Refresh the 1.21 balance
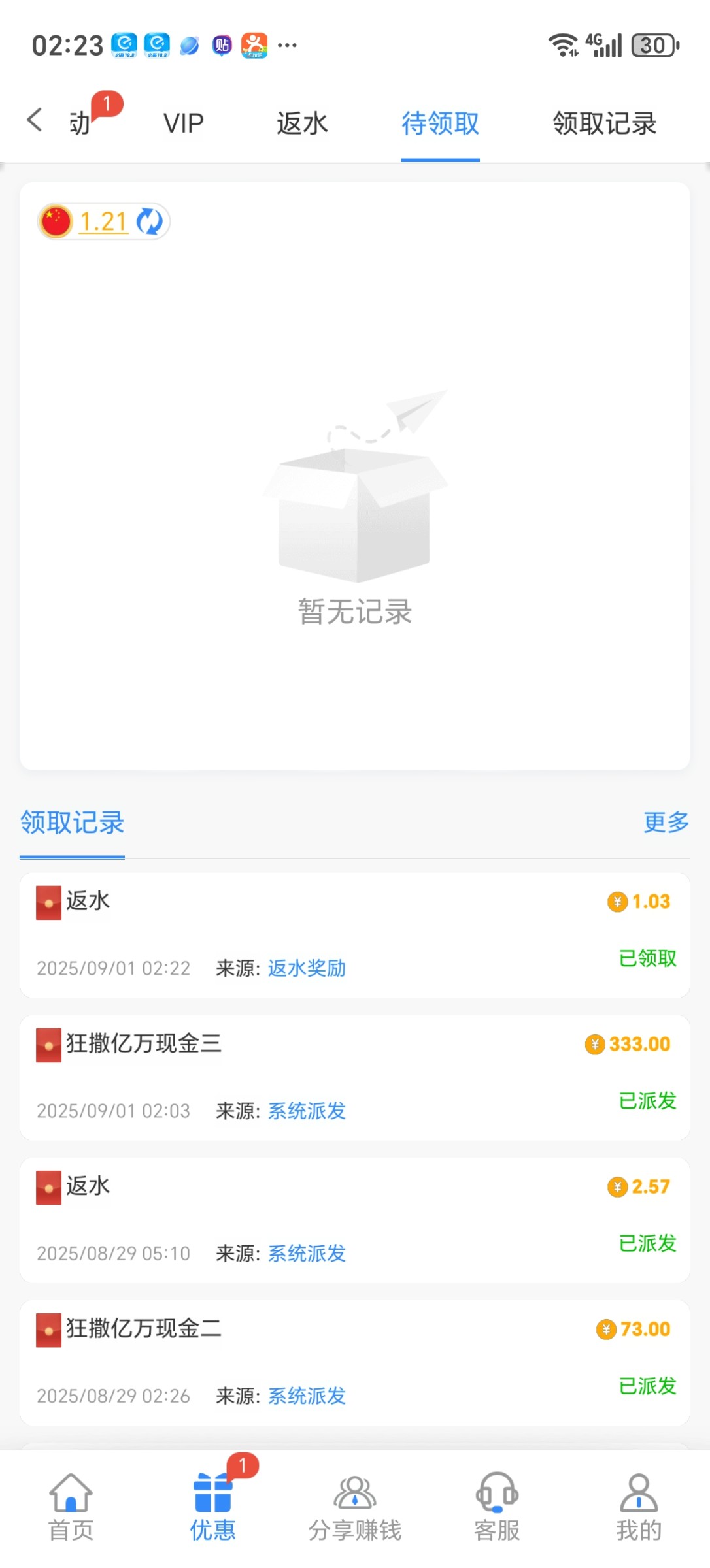Image resolution: width=710 pixels, height=1568 pixels. tap(150, 221)
